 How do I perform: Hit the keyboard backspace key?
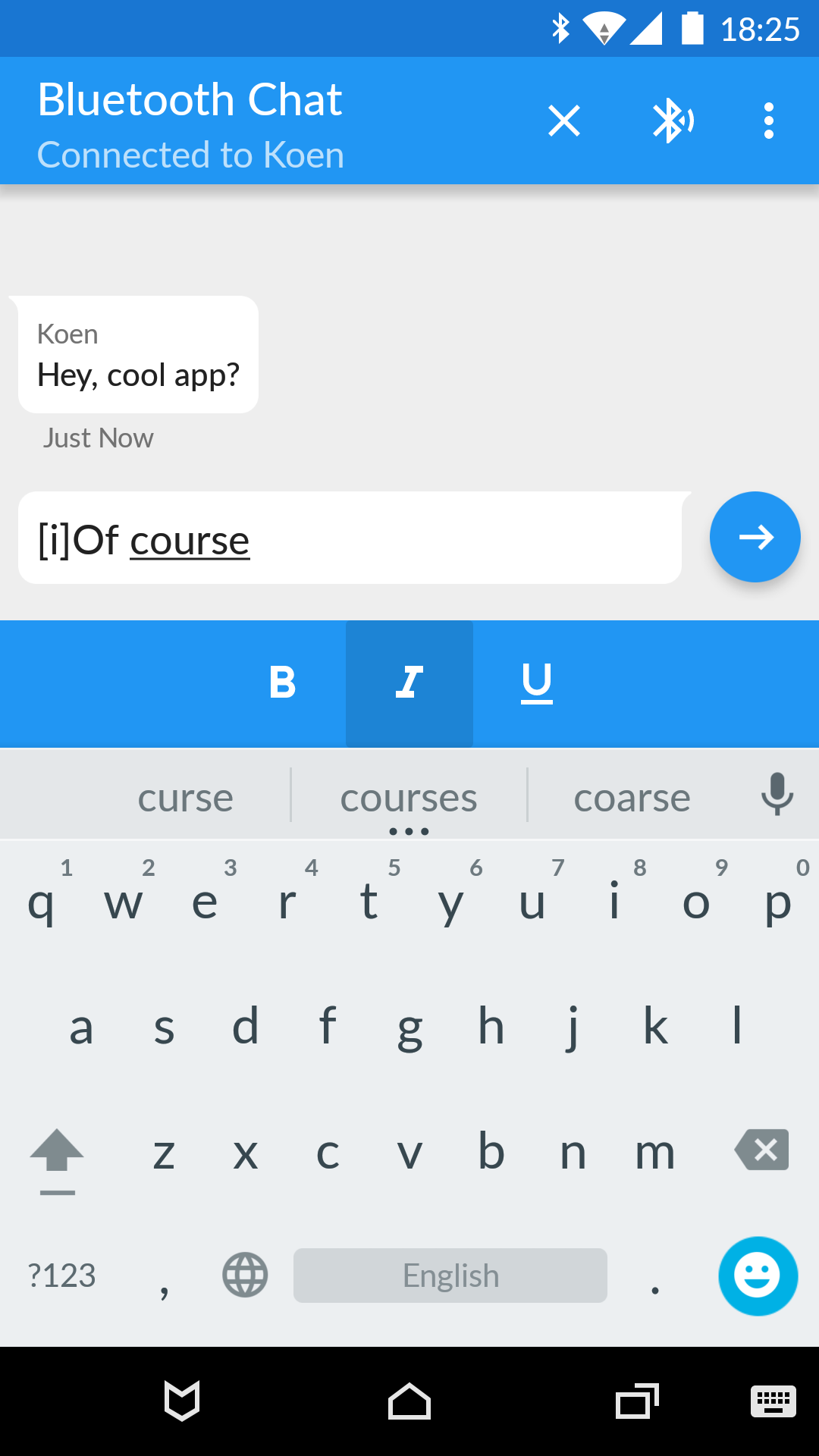(761, 1150)
